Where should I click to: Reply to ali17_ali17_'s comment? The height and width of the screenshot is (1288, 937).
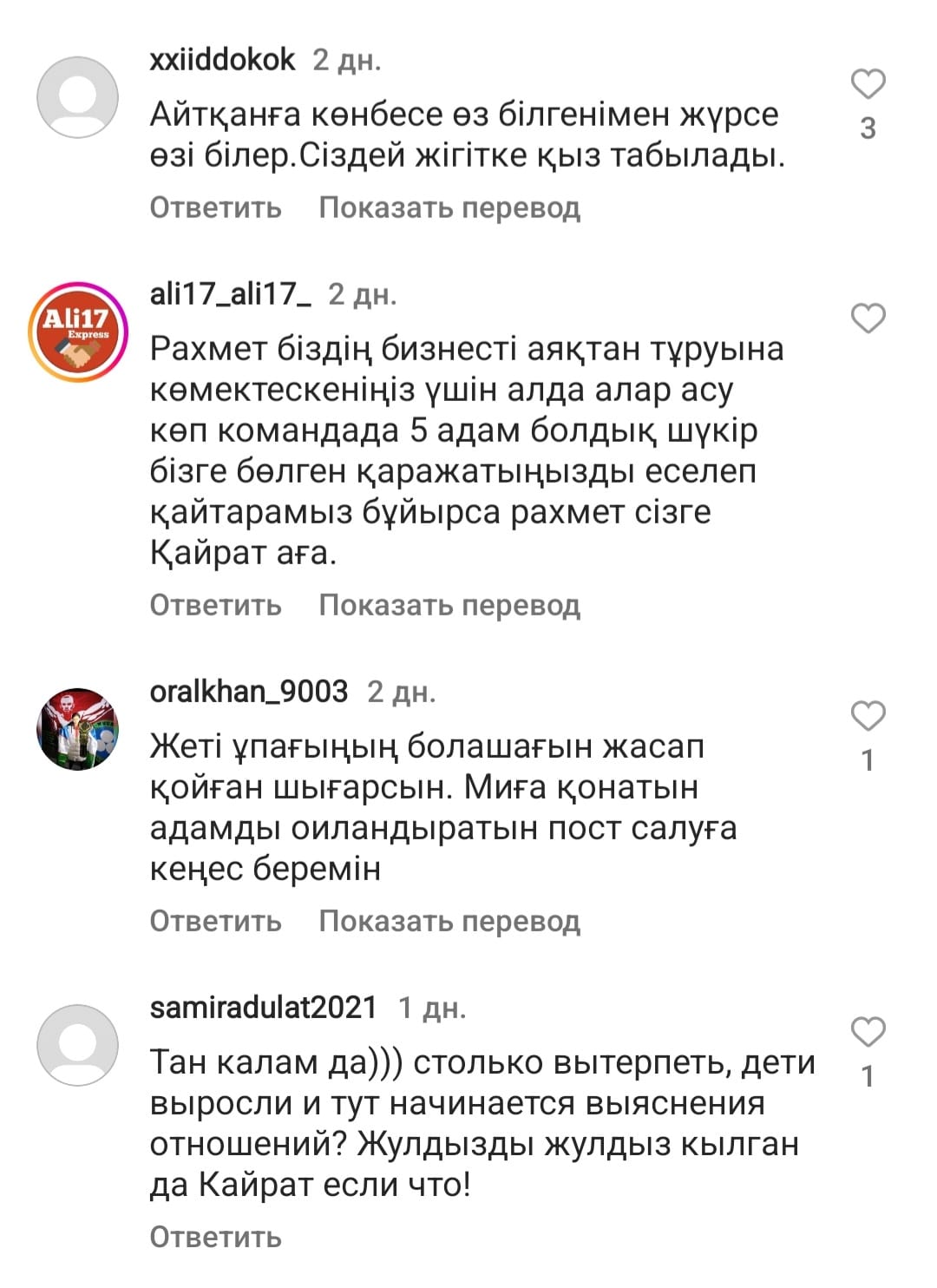(x=215, y=605)
